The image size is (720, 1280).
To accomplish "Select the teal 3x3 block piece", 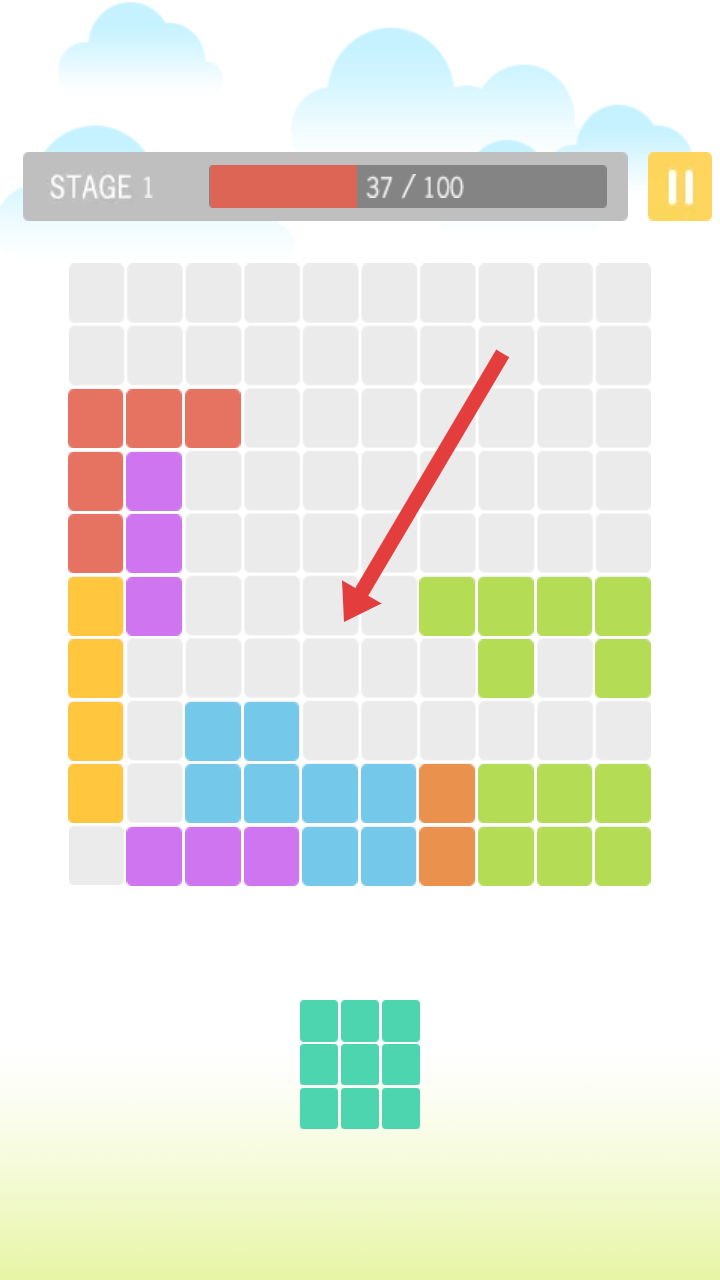I will pos(360,1065).
